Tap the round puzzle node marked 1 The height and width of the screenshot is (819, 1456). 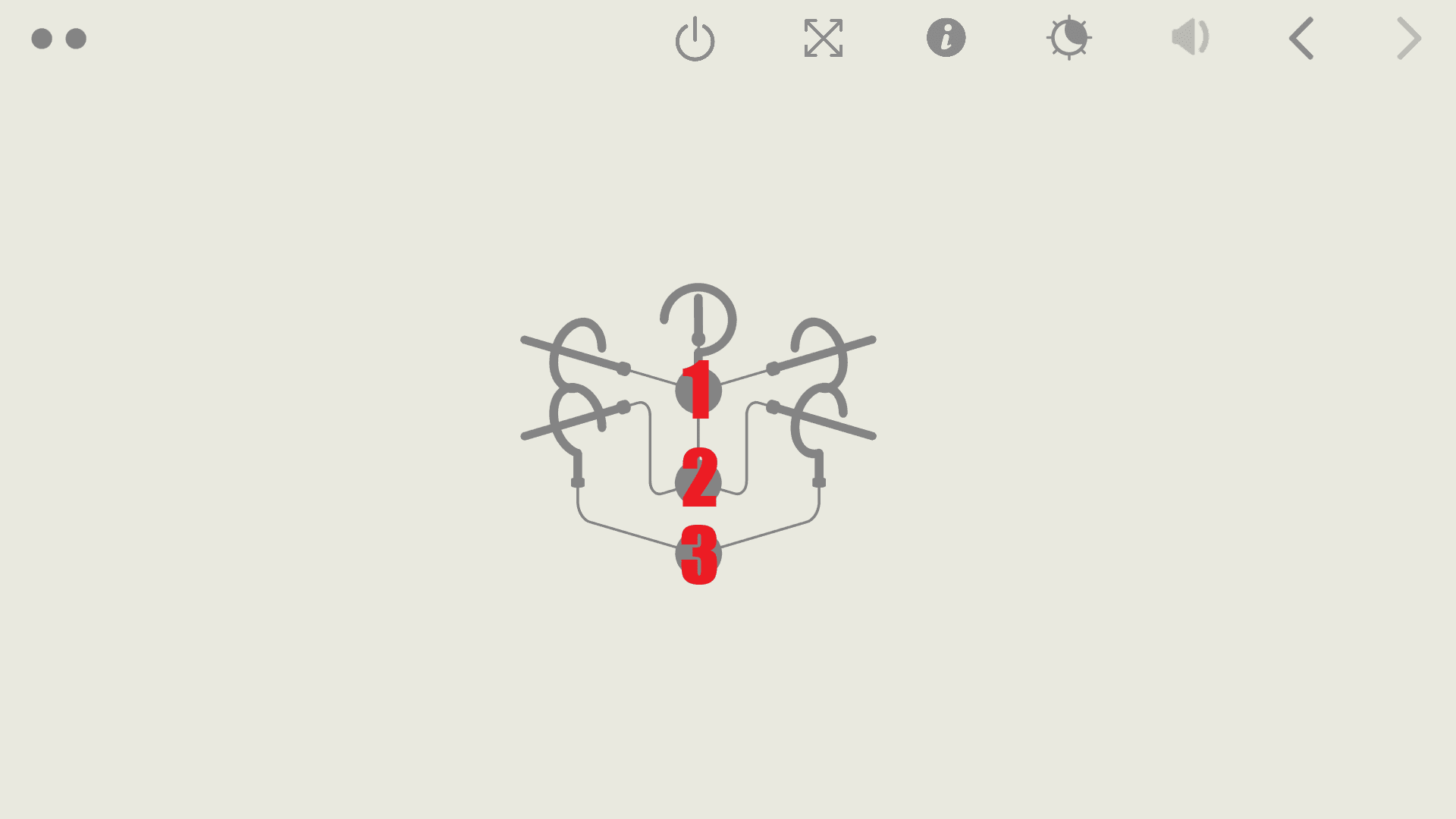click(698, 391)
